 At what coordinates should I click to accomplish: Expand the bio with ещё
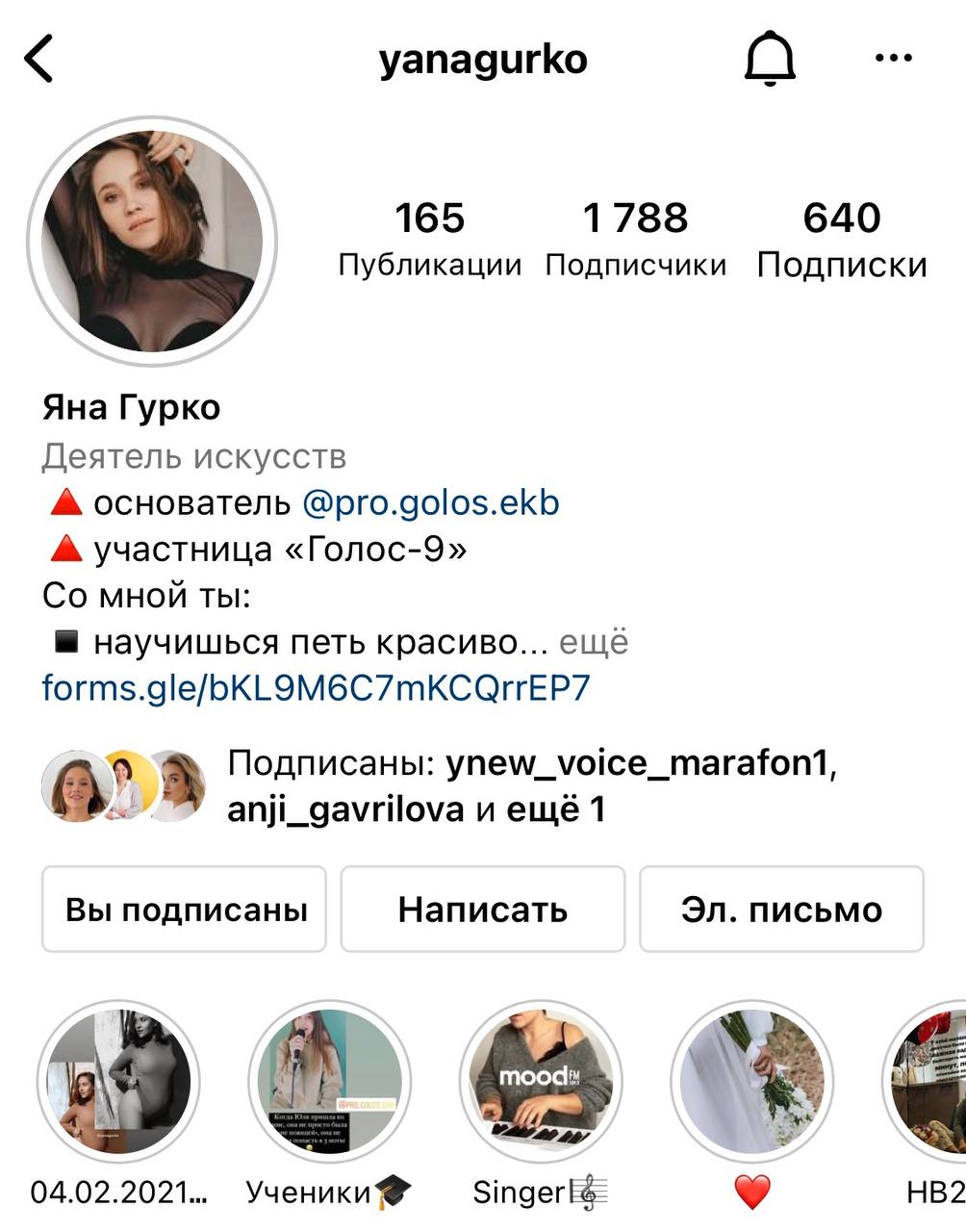(x=594, y=642)
